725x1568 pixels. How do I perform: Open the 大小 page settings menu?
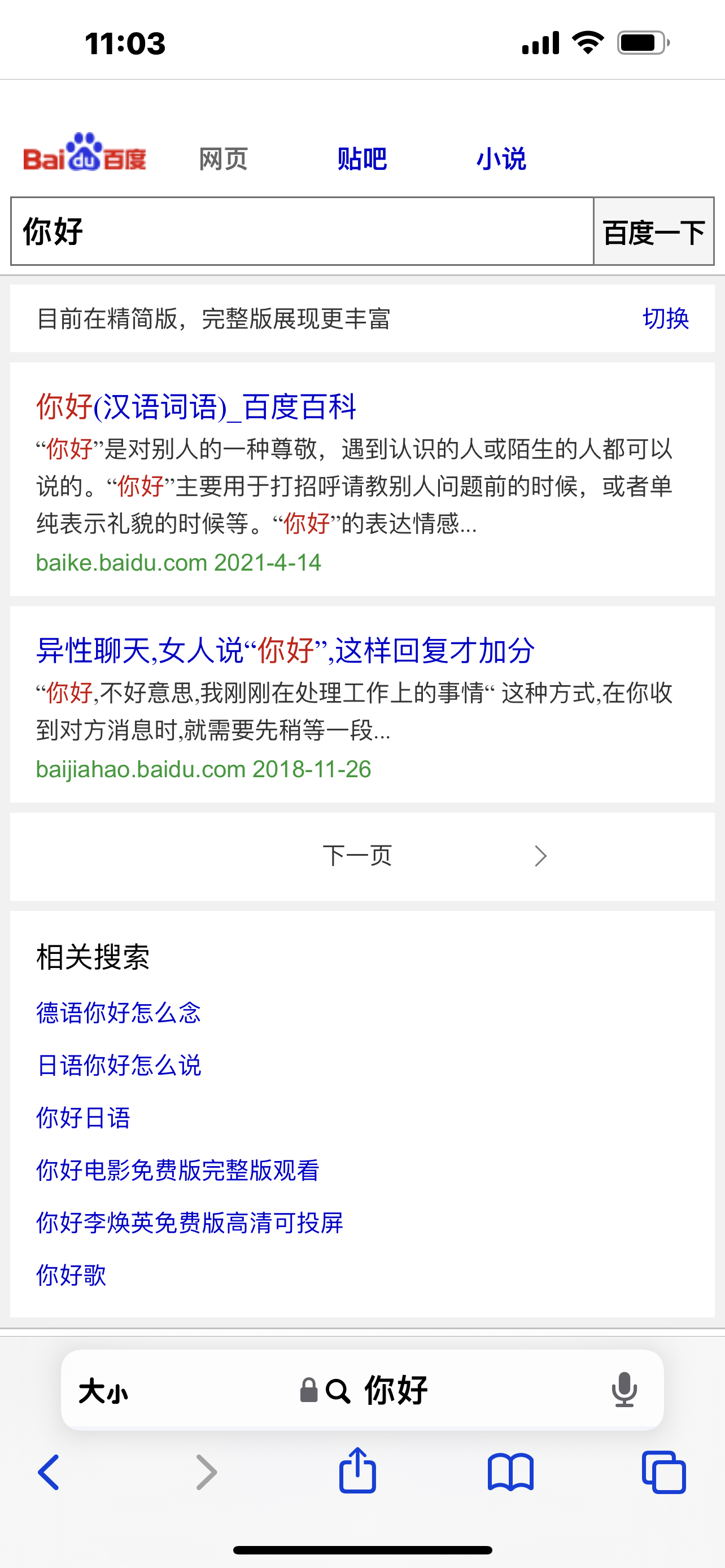click(x=103, y=1391)
